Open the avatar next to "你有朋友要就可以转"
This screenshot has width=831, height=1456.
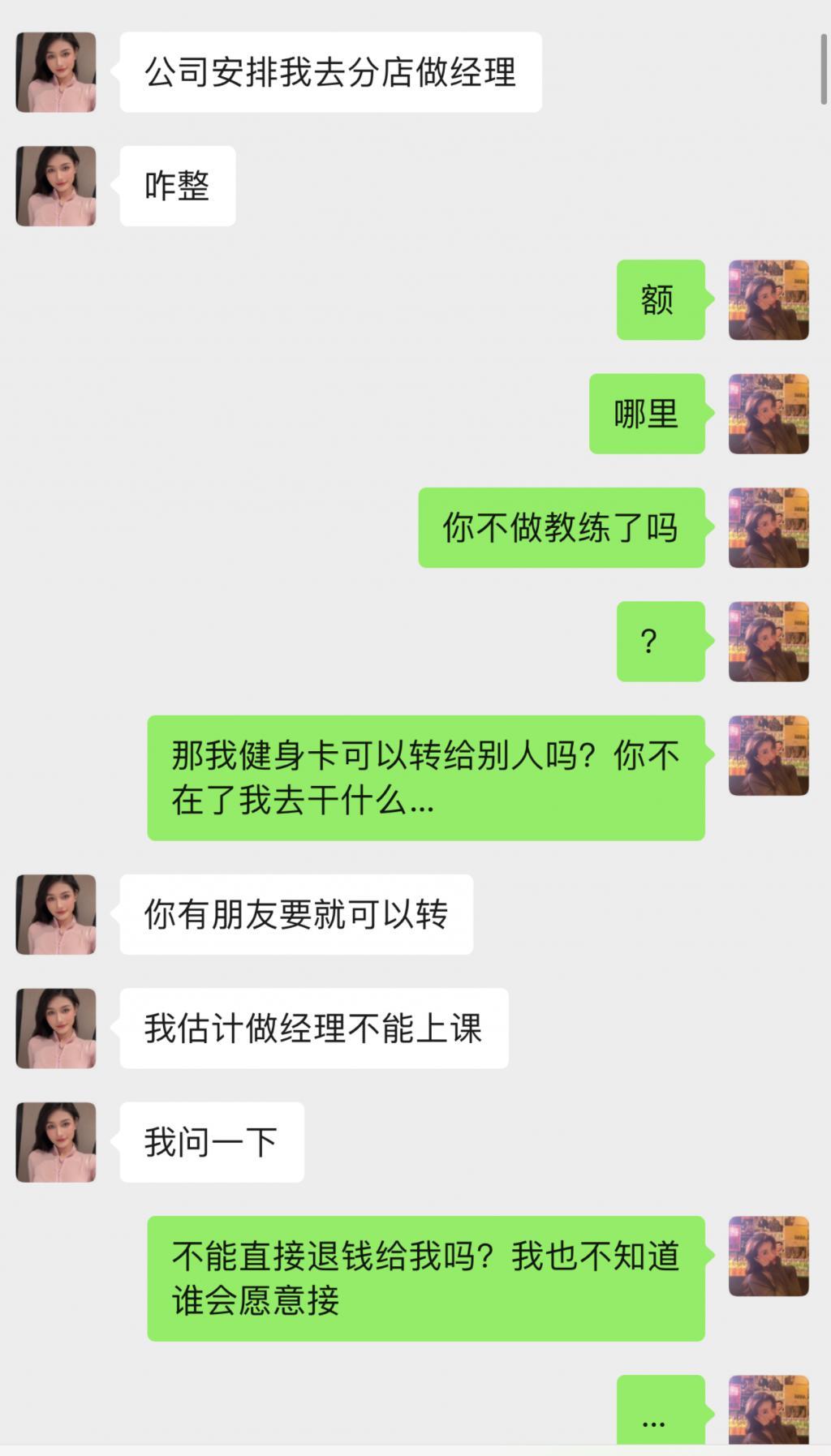[x=56, y=914]
